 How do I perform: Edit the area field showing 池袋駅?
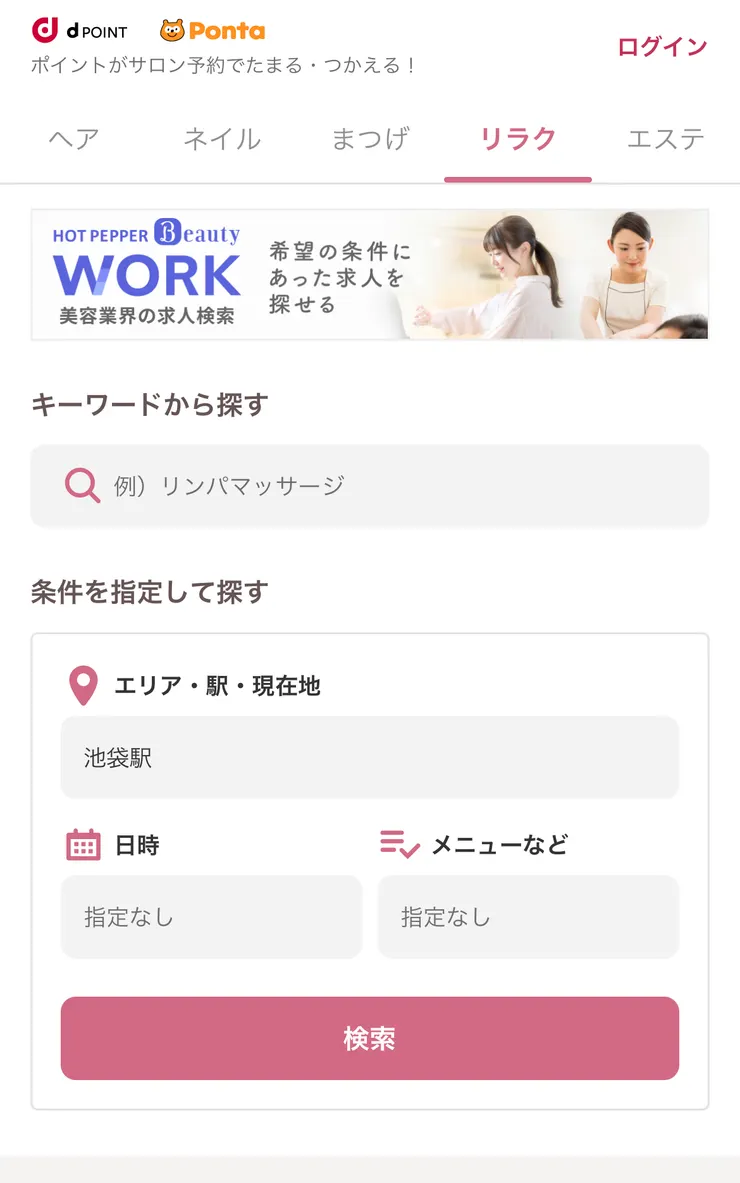click(370, 757)
